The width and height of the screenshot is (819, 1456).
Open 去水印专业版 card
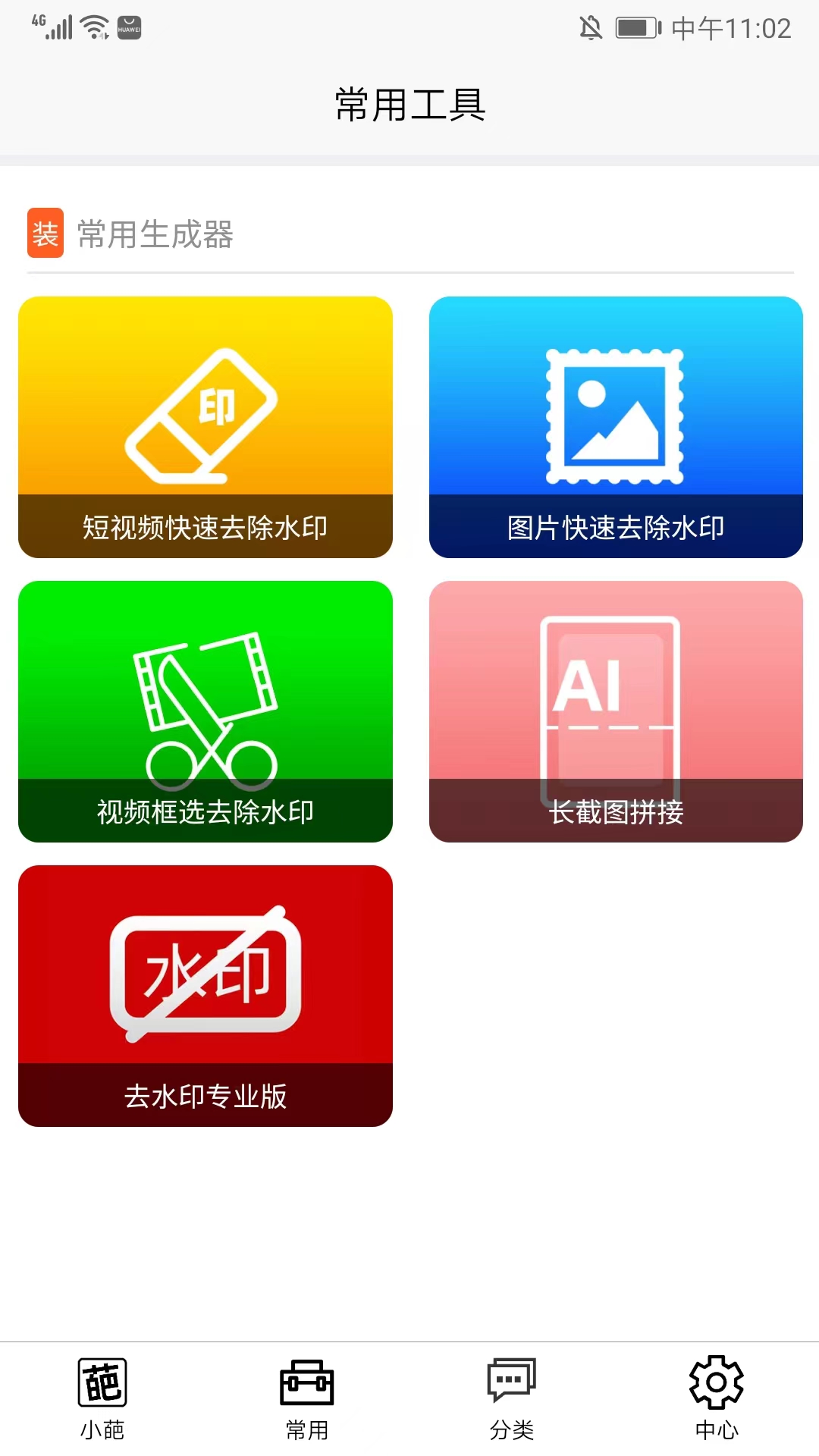[x=205, y=996]
